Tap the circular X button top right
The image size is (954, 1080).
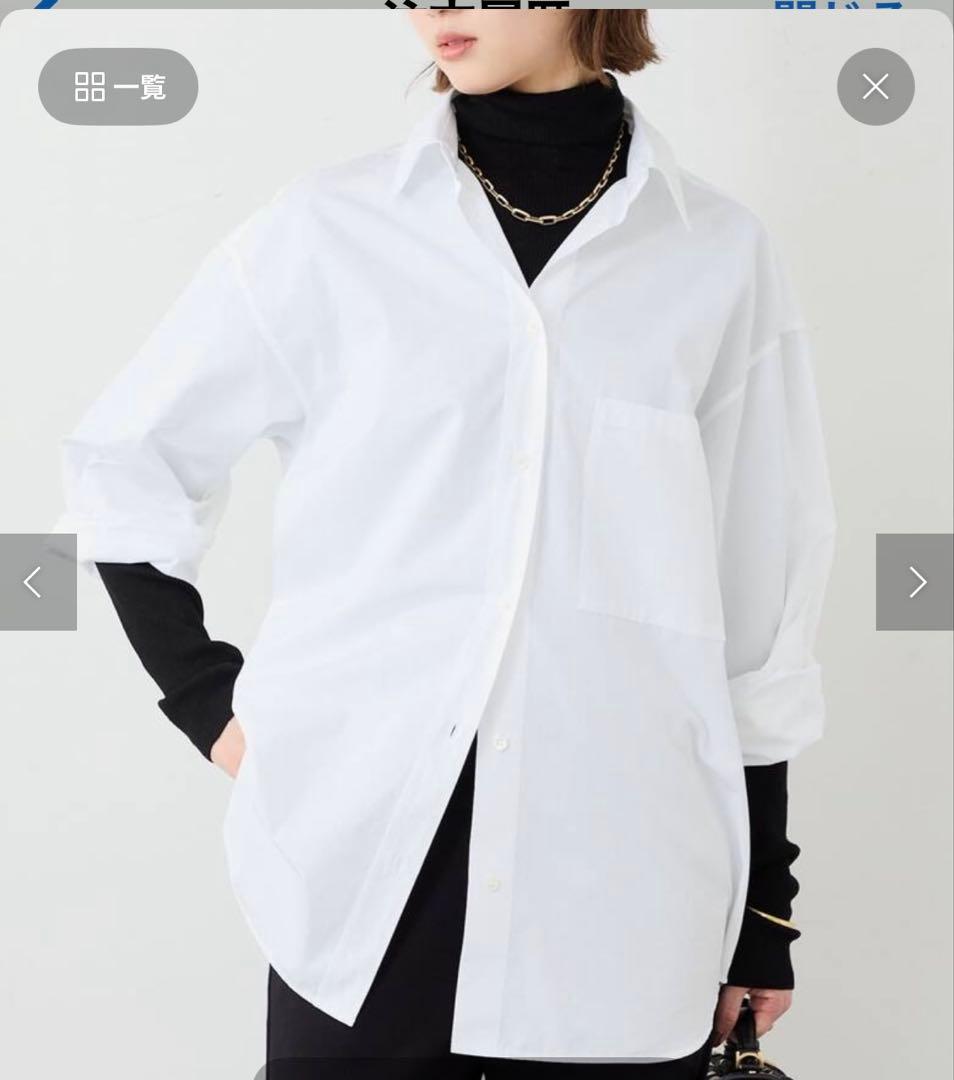click(875, 87)
